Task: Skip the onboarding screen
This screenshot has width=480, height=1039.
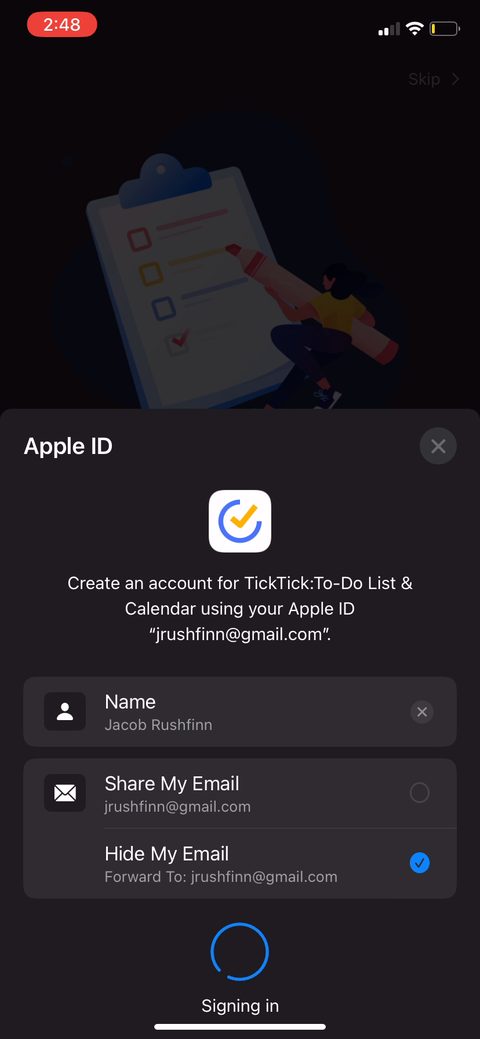Action: (434, 80)
